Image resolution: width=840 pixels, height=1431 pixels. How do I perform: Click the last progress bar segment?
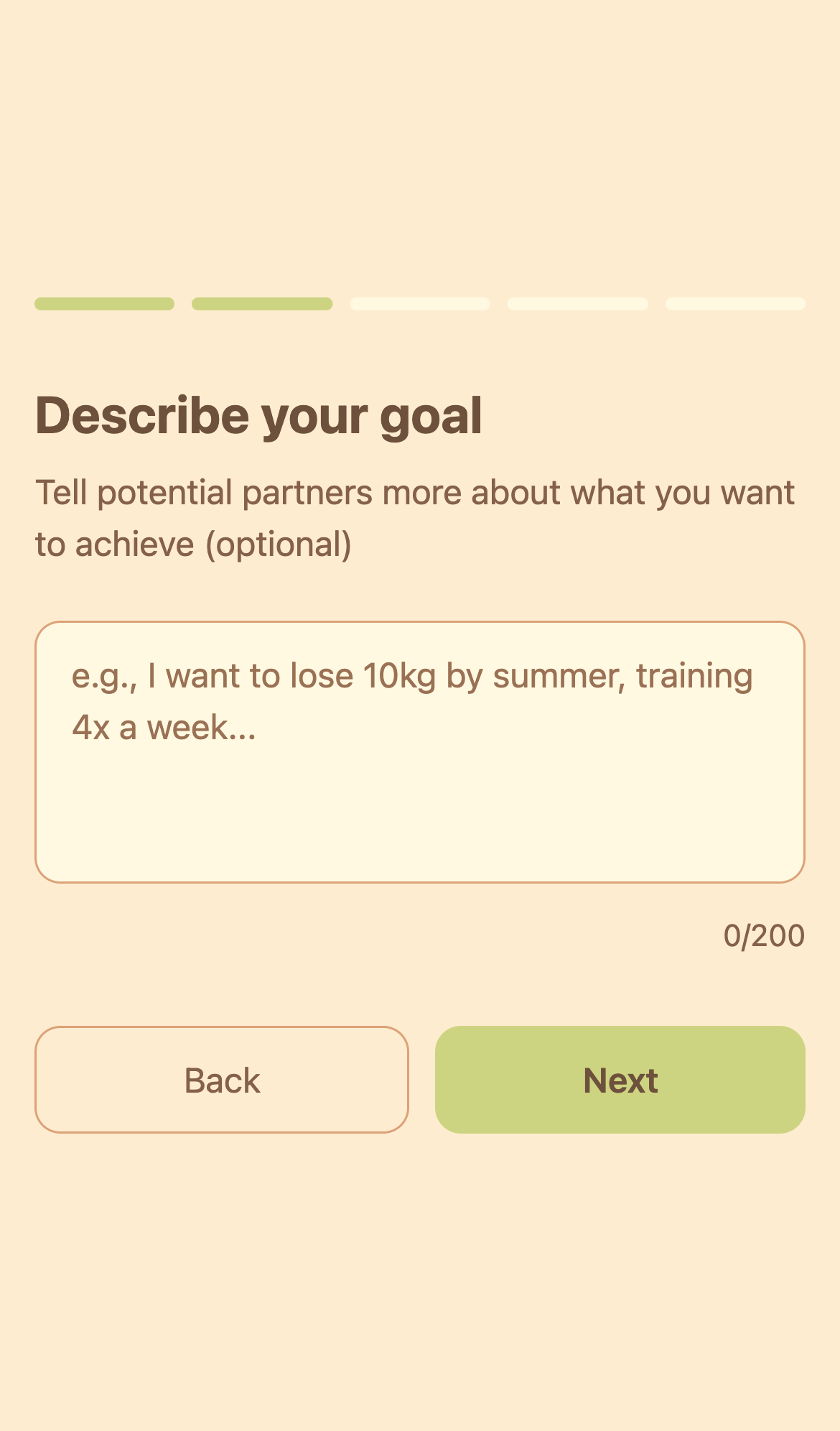tap(735, 304)
